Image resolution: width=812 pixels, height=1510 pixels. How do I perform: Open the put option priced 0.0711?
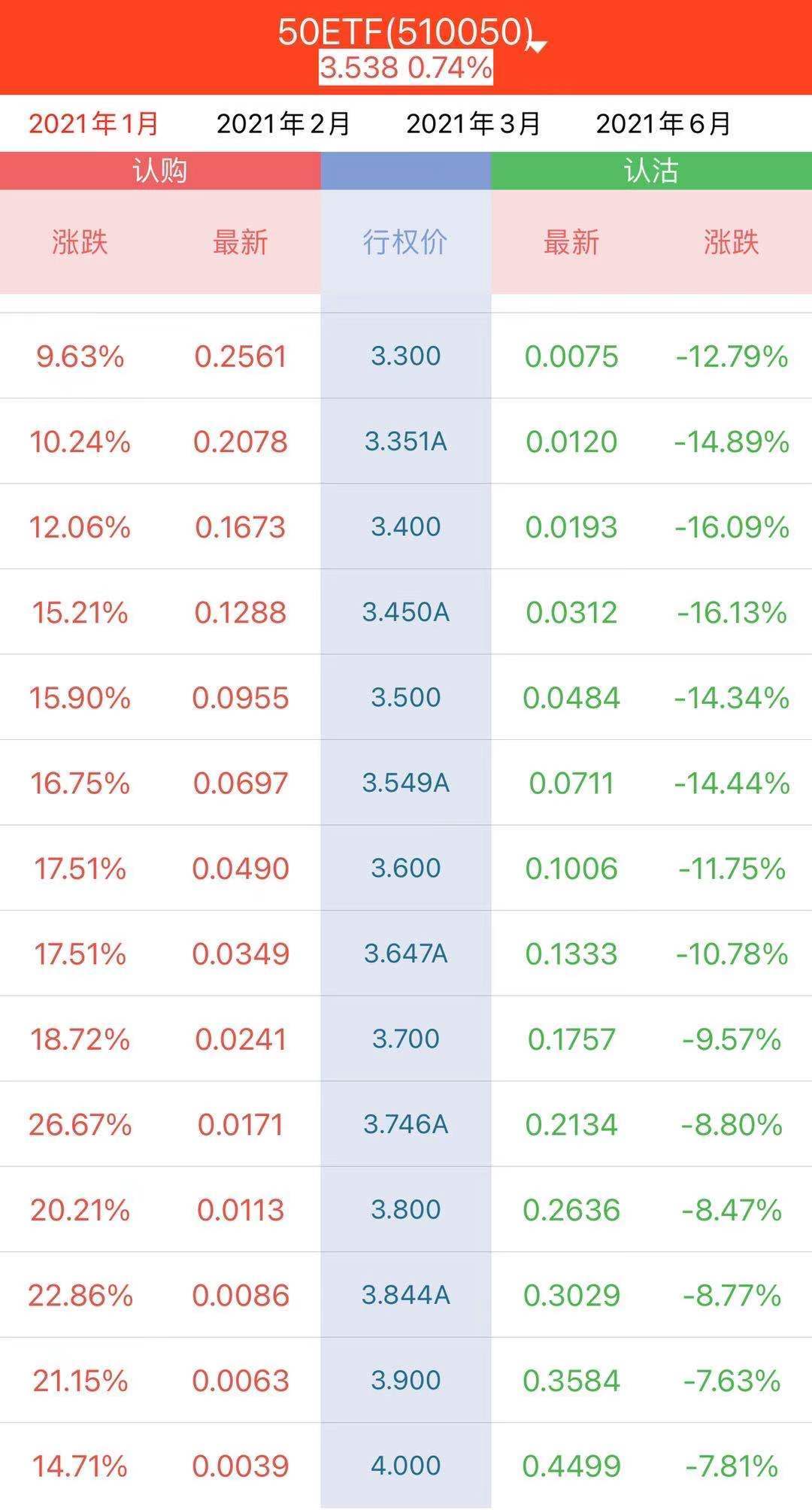[571, 784]
